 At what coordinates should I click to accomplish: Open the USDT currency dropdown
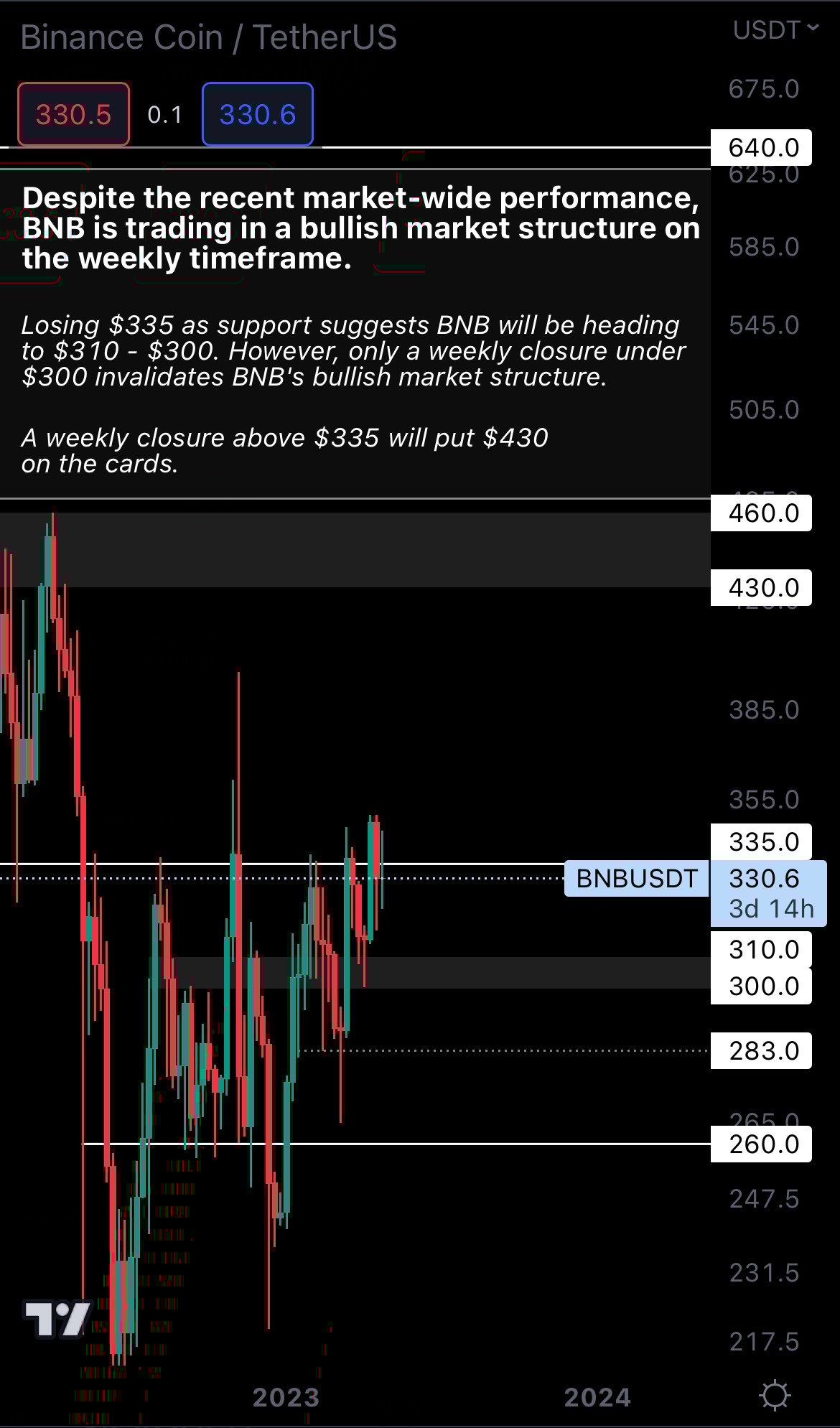[x=775, y=30]
